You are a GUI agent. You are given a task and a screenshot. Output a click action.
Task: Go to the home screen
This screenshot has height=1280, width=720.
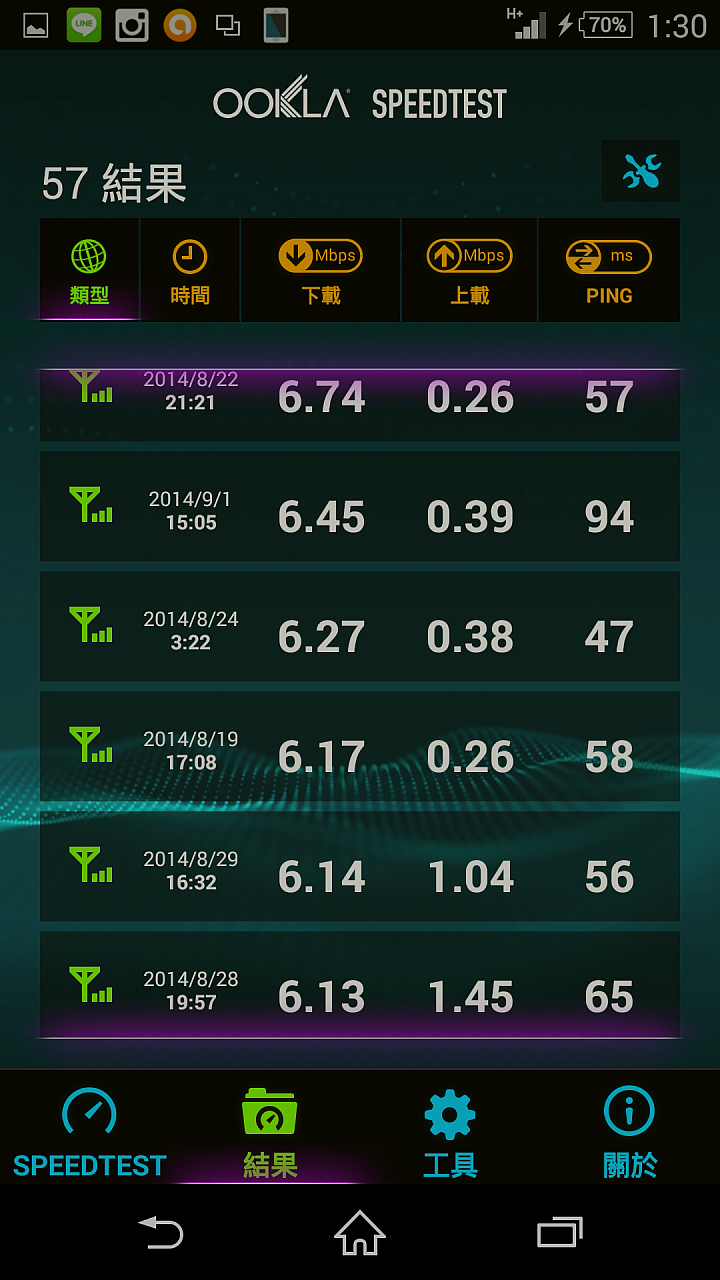[x=360, y=1232]
